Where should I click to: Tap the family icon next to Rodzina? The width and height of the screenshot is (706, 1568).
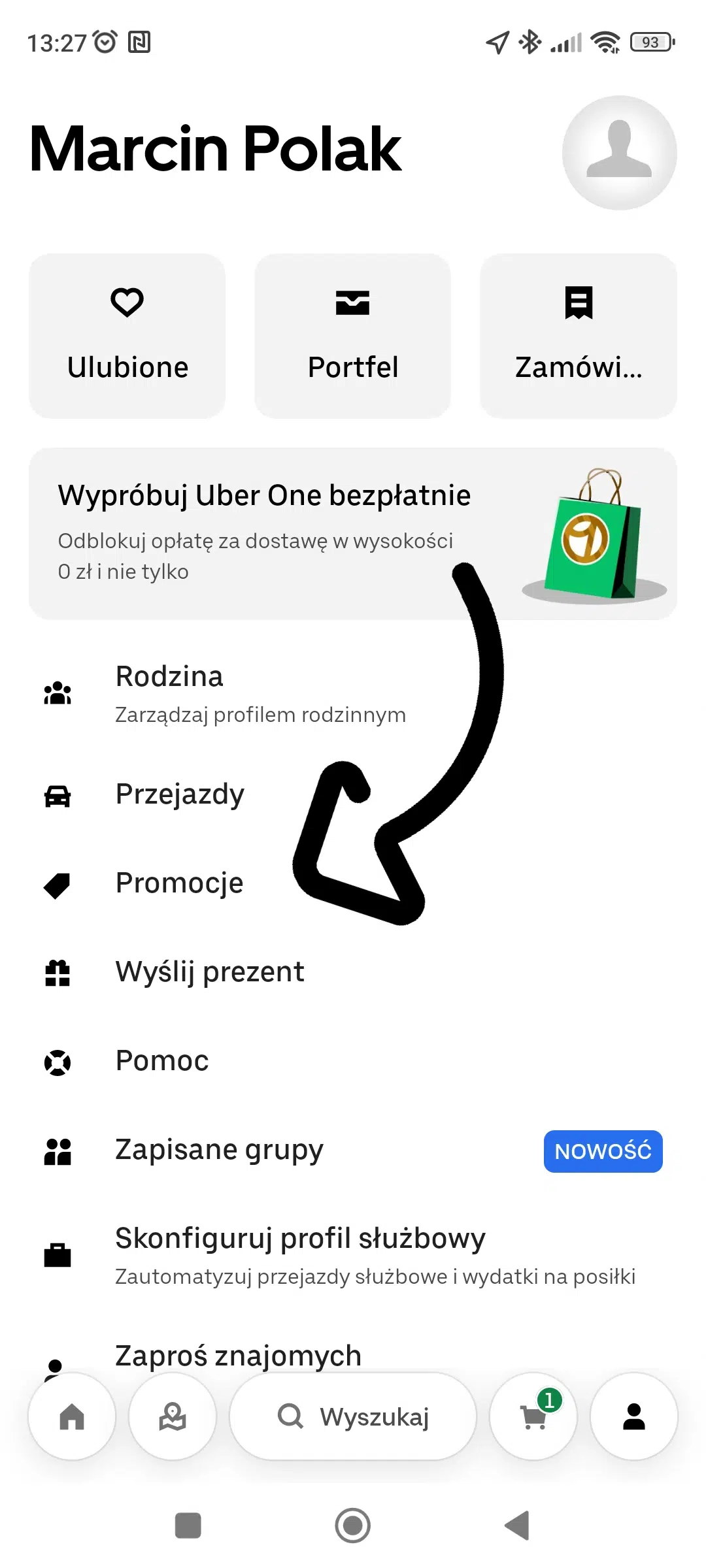(x=58, y=694)
